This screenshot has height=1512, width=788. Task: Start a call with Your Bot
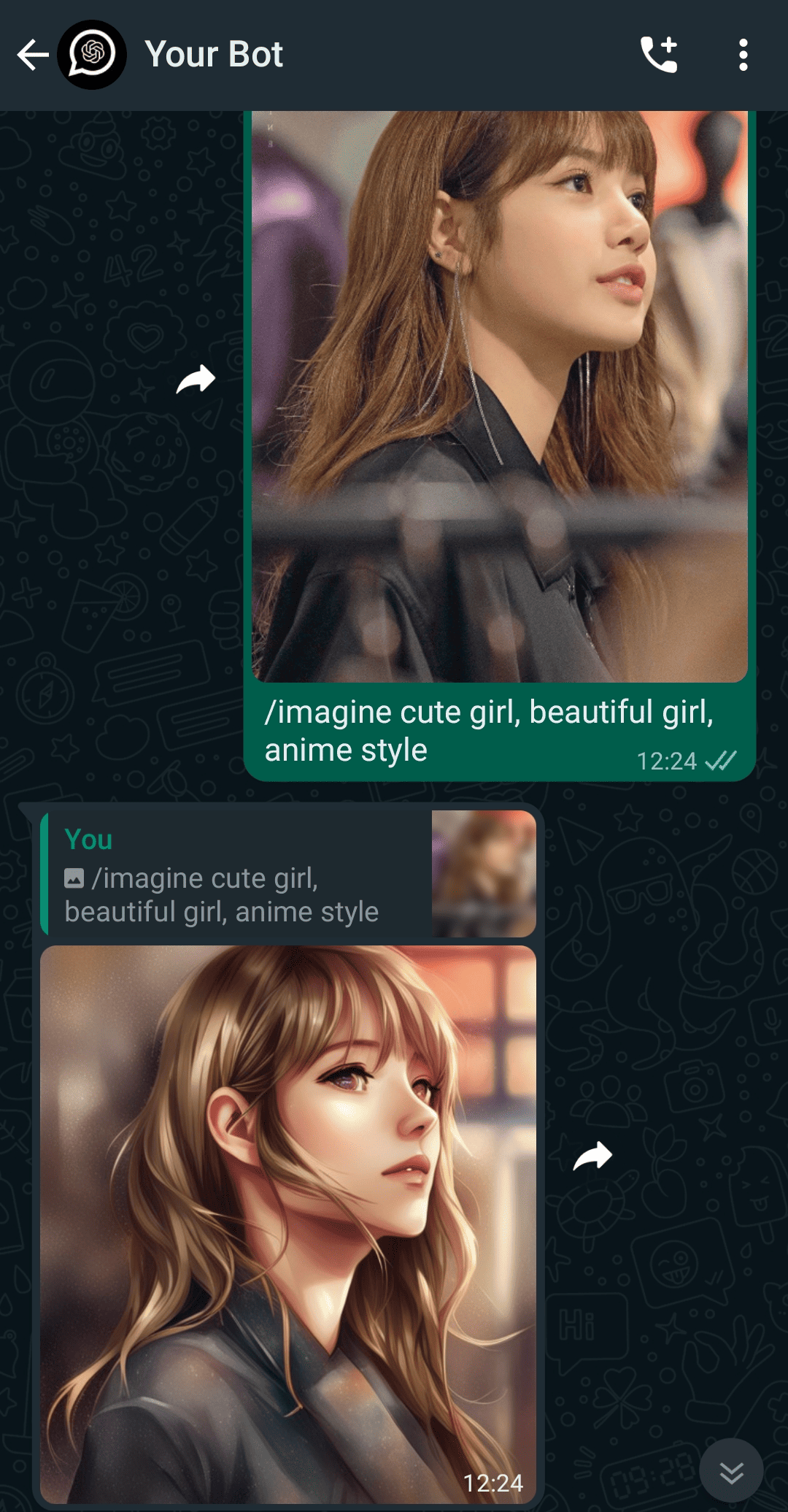click(659, 55)
